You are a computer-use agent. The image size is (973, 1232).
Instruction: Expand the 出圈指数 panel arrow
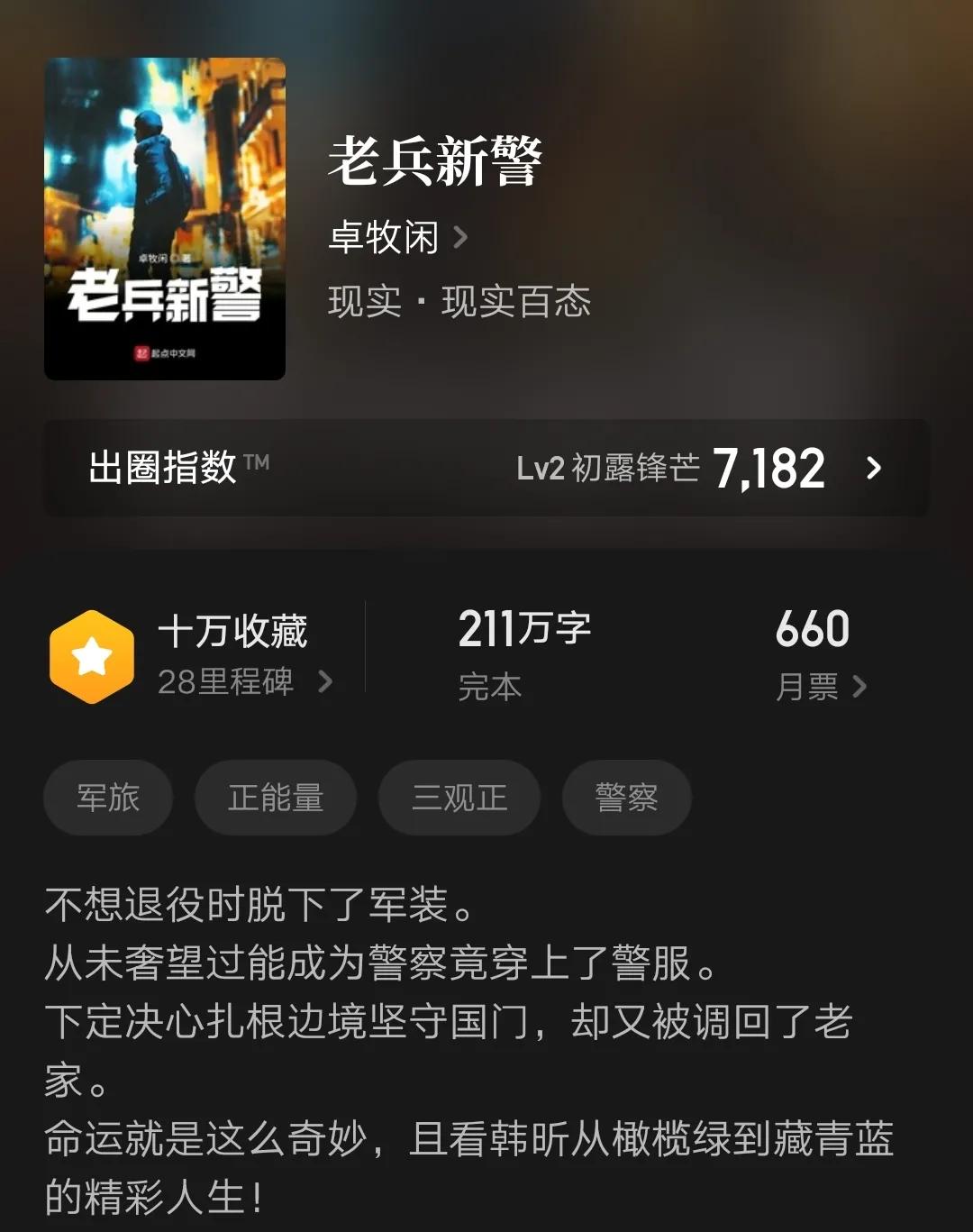pyautogui.click(x=874, y=467)
